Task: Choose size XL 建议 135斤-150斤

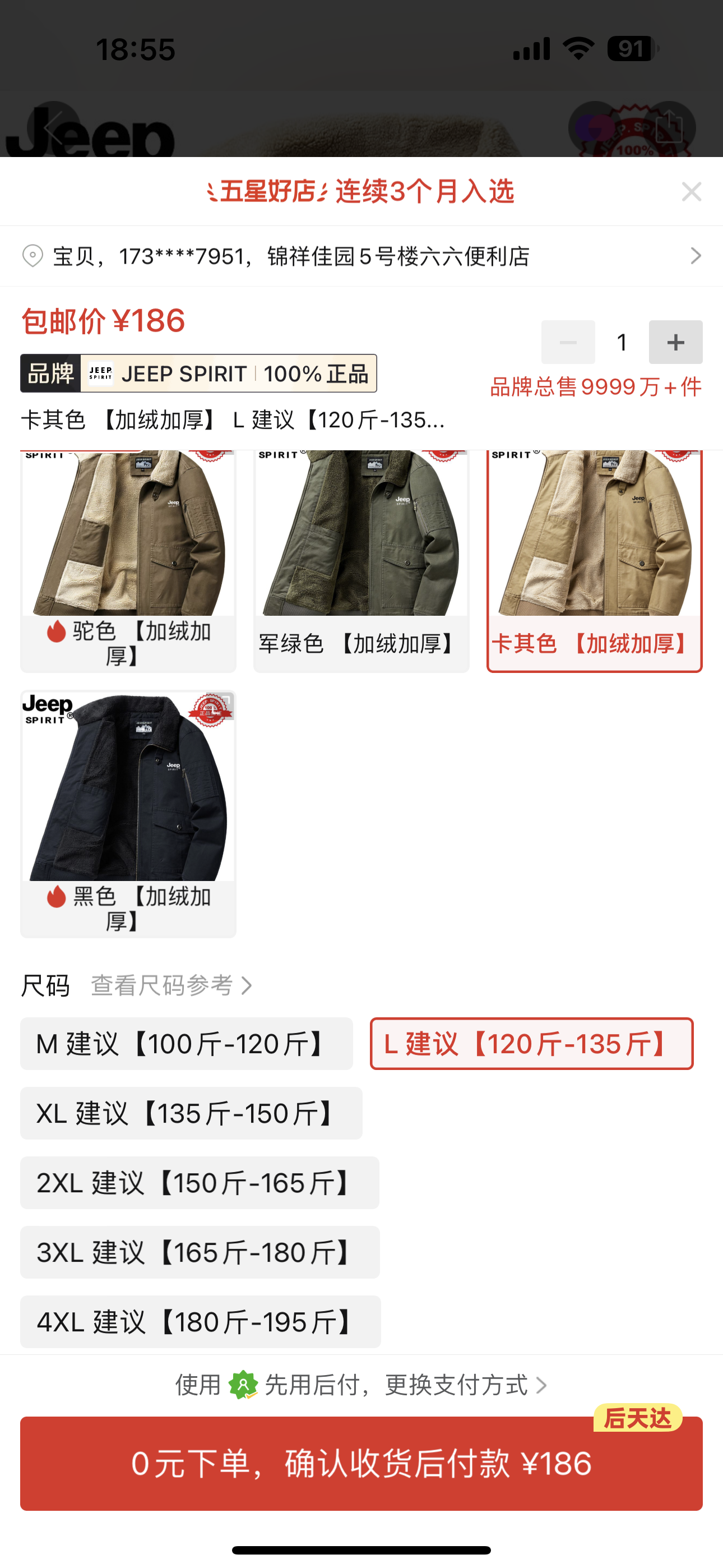Action: [x=191, y=1113]
